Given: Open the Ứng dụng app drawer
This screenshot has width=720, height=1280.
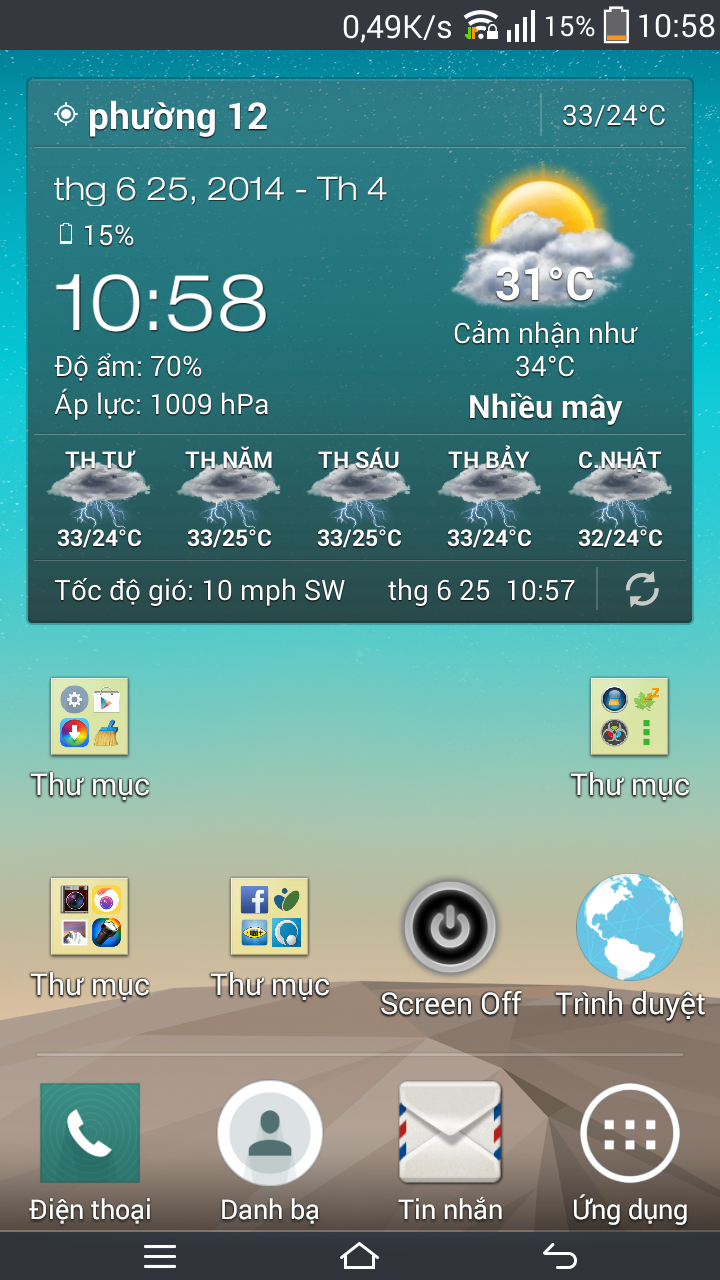Looking at the screenshot, I should click(630, 1133).
